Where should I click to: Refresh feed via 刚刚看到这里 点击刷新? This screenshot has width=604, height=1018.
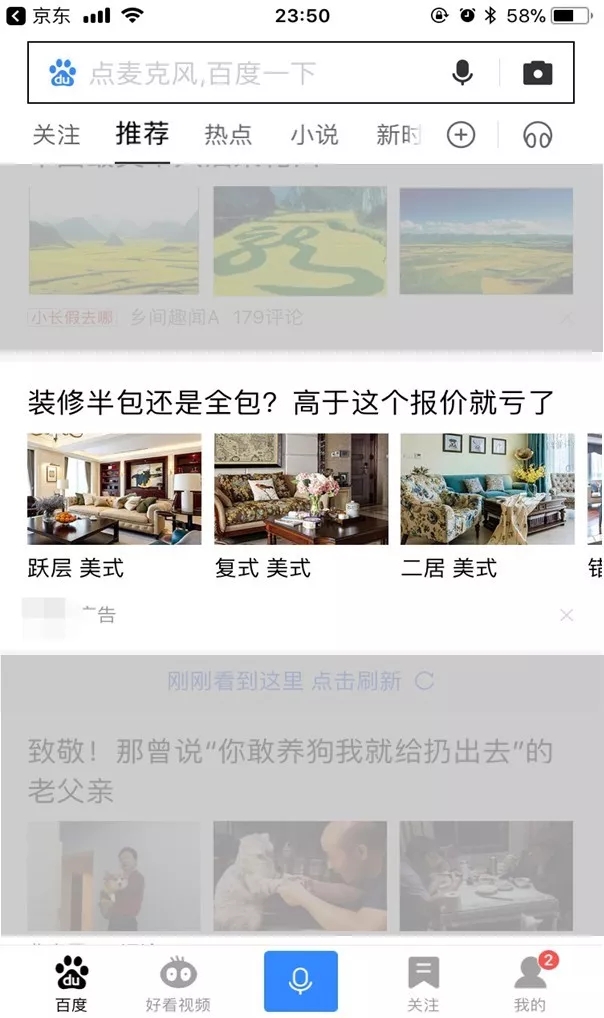click(300, 681)
